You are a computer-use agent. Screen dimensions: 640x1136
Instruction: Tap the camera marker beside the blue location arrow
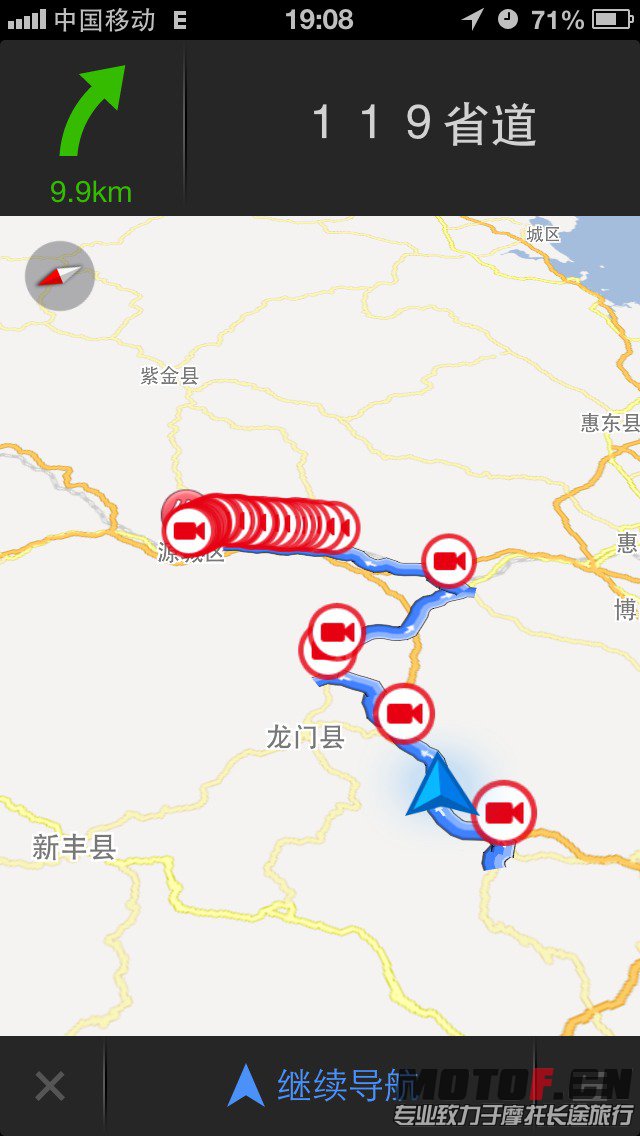point(504,813)
